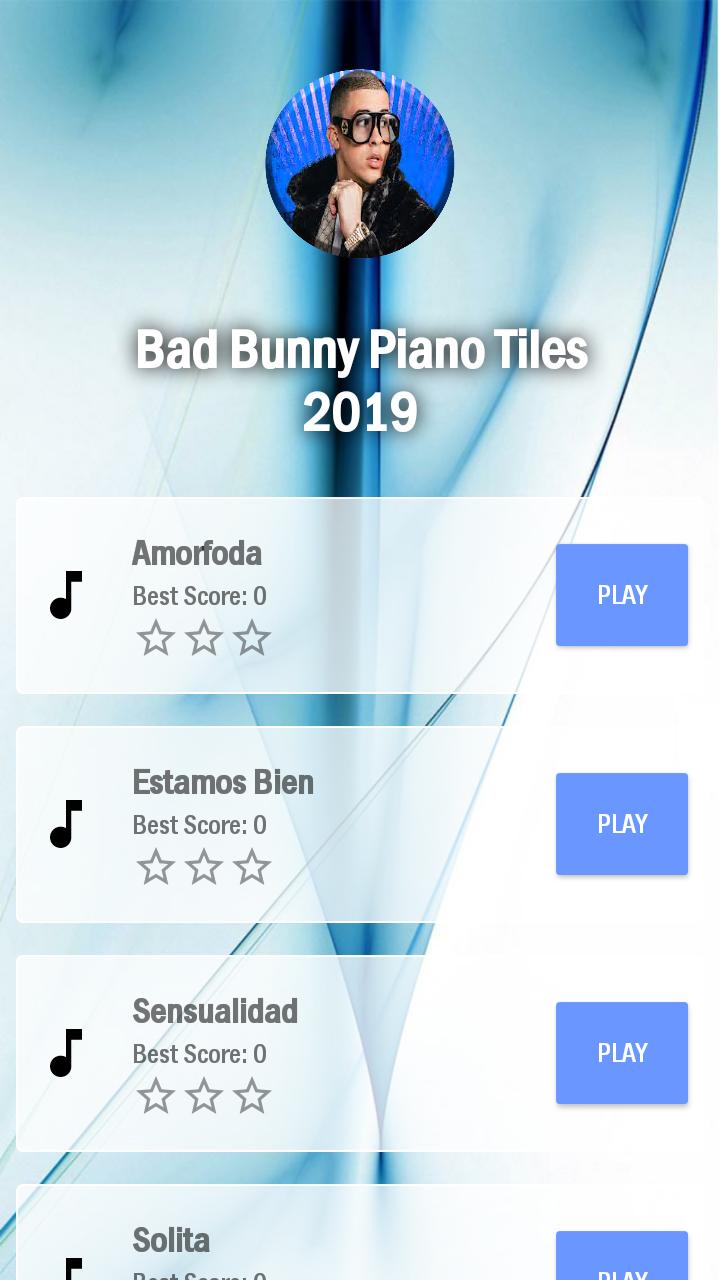Click the first star under Amorfoda
720x1280 pixels.
click(x=156, y=637)
